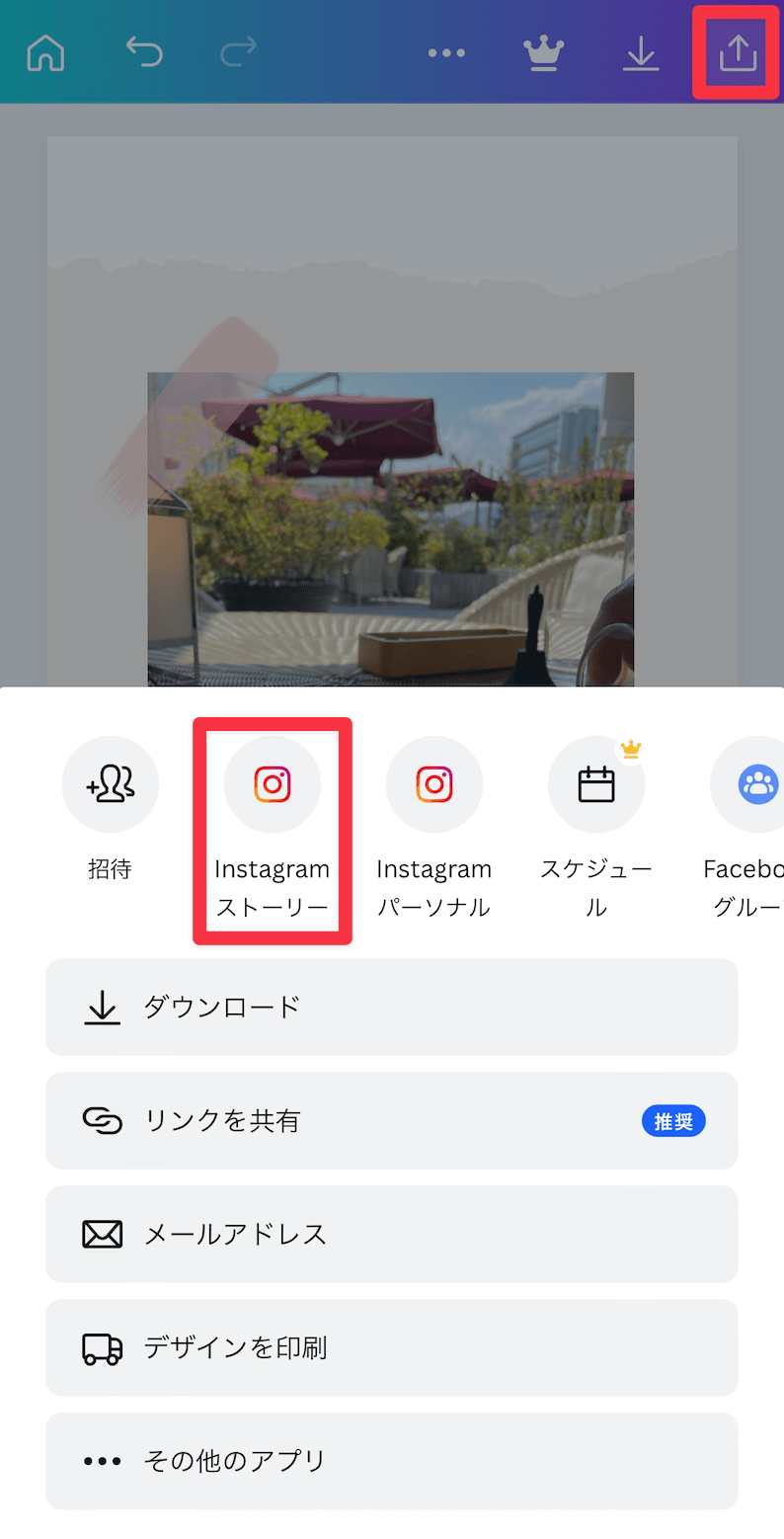Open その他のアプリ row

(392, 1461)
